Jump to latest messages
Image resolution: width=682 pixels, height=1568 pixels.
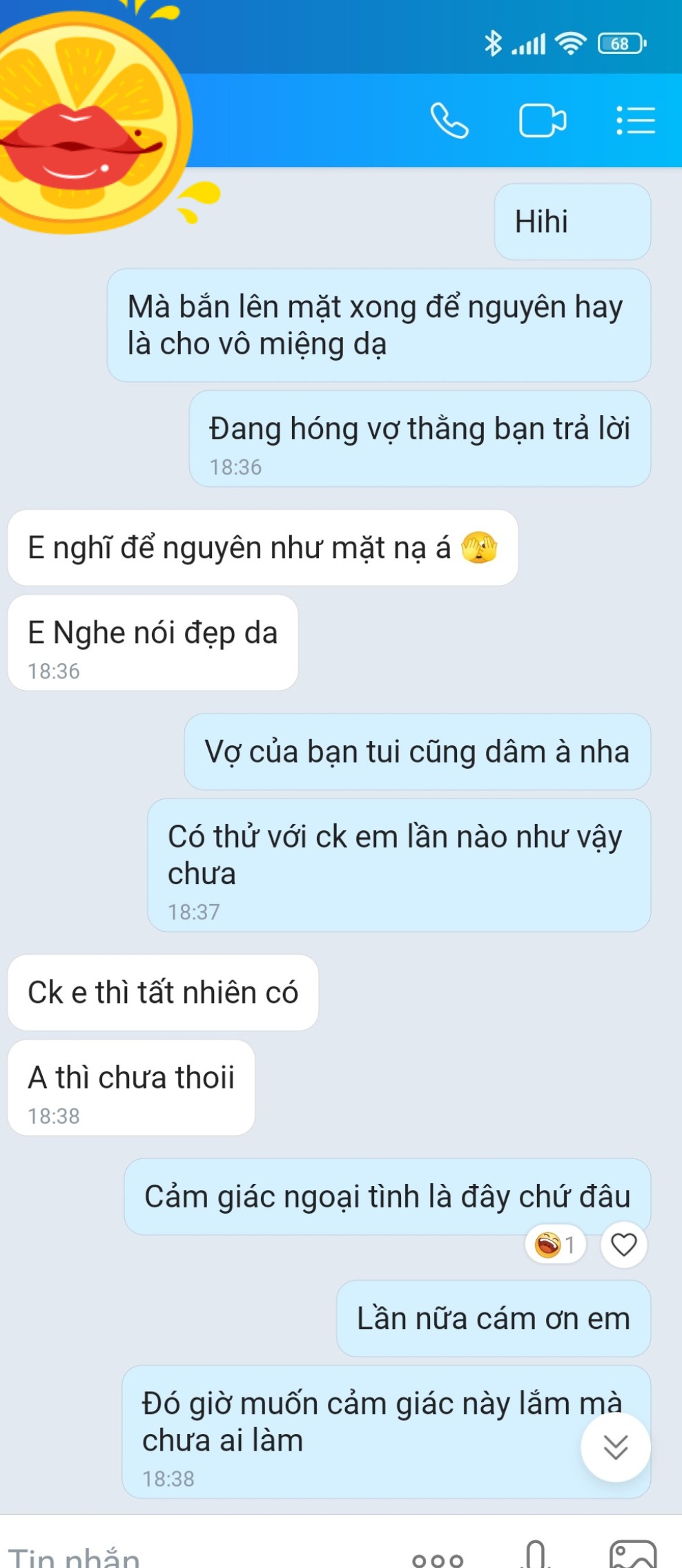coord(615,1446)
